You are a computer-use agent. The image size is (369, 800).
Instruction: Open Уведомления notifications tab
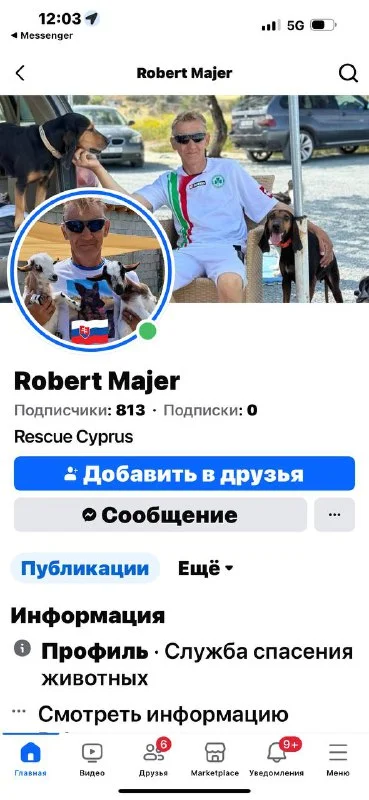[277, 760]
